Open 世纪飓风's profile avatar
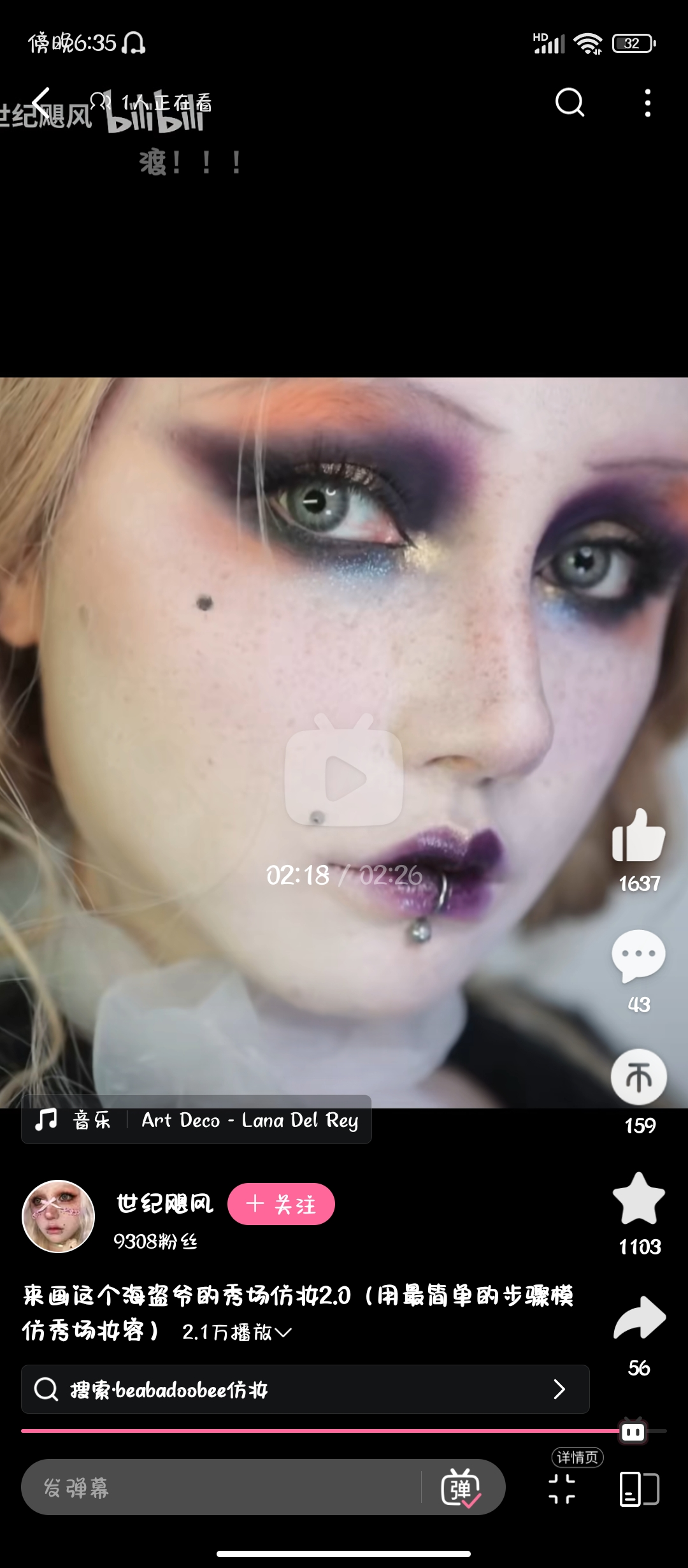This screenshot has width=688, height=1568. click(59, 1216)
